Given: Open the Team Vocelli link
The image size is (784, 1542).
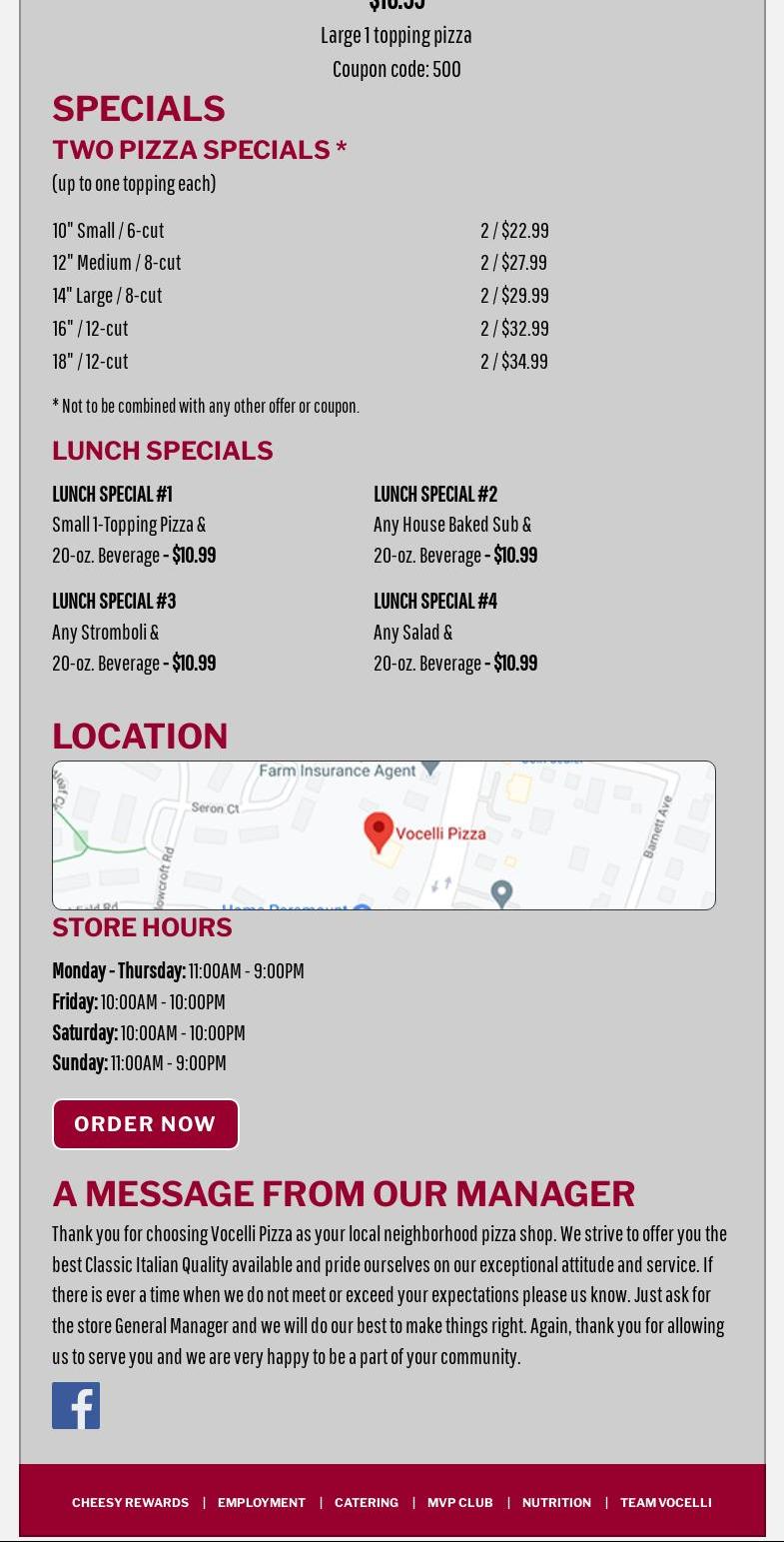Looking at the screenshot, I should 666,1502.
